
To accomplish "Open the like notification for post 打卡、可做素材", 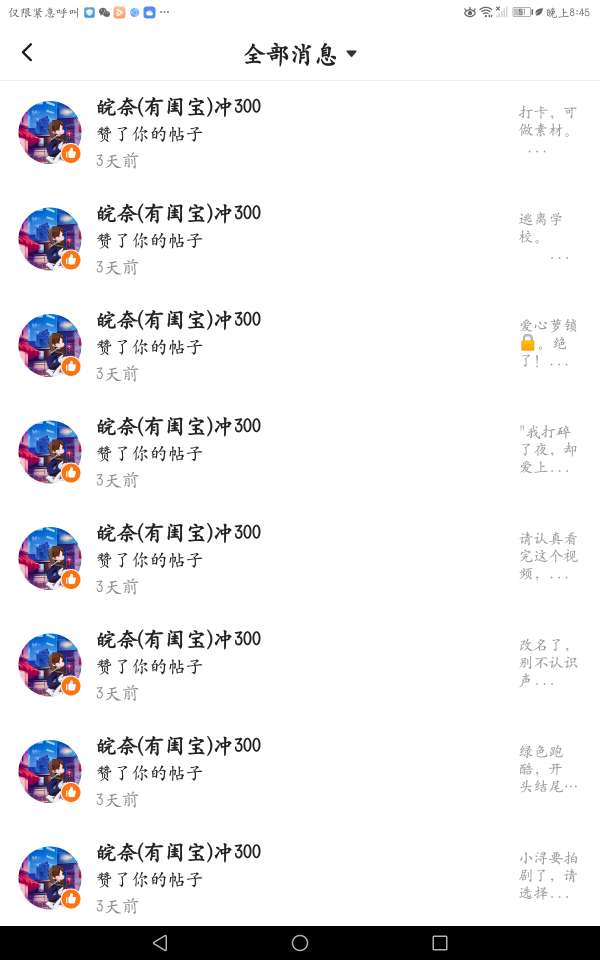I will [300, 133].
